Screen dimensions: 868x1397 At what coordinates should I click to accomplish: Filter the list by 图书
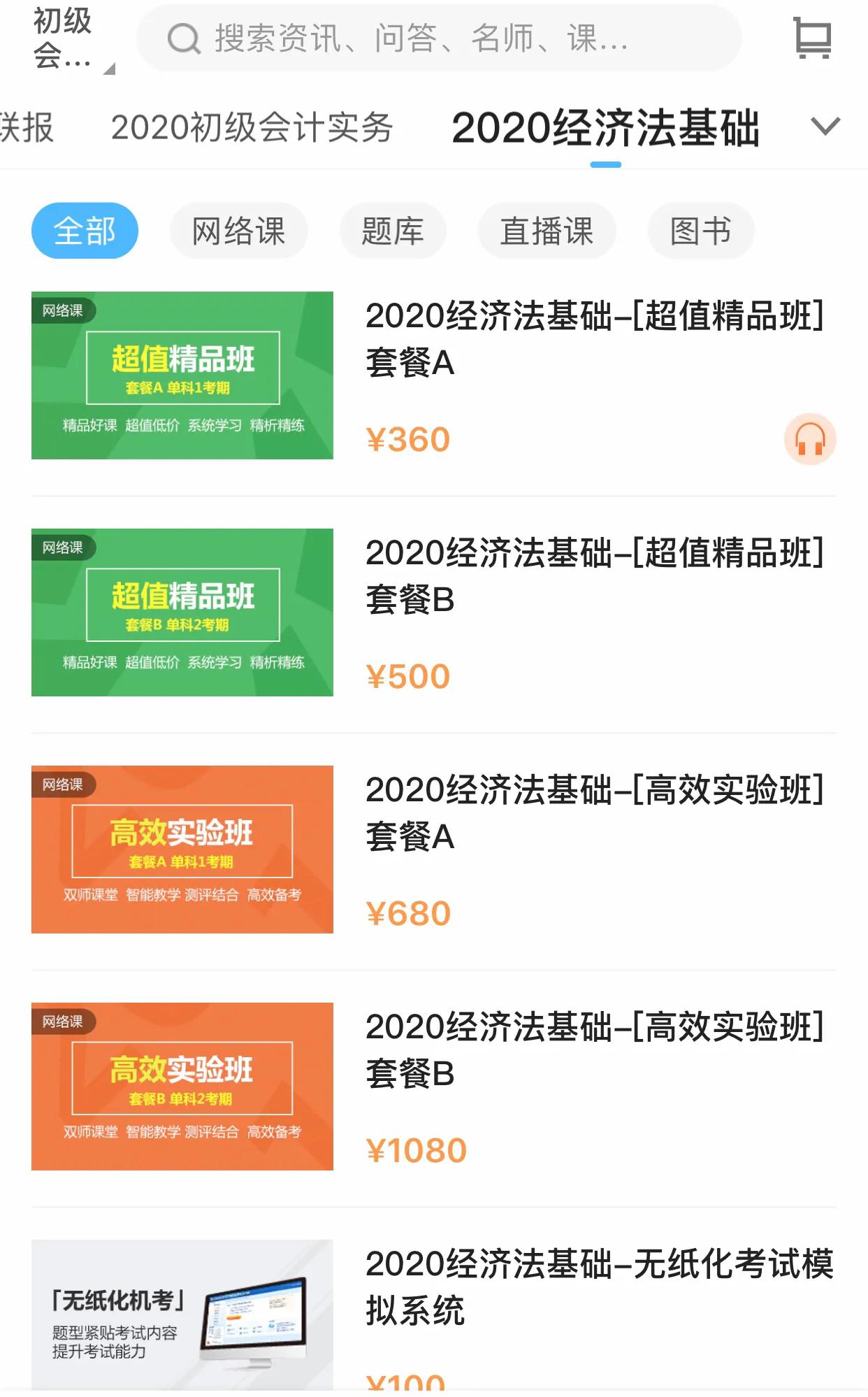click(x=700, y=231)
